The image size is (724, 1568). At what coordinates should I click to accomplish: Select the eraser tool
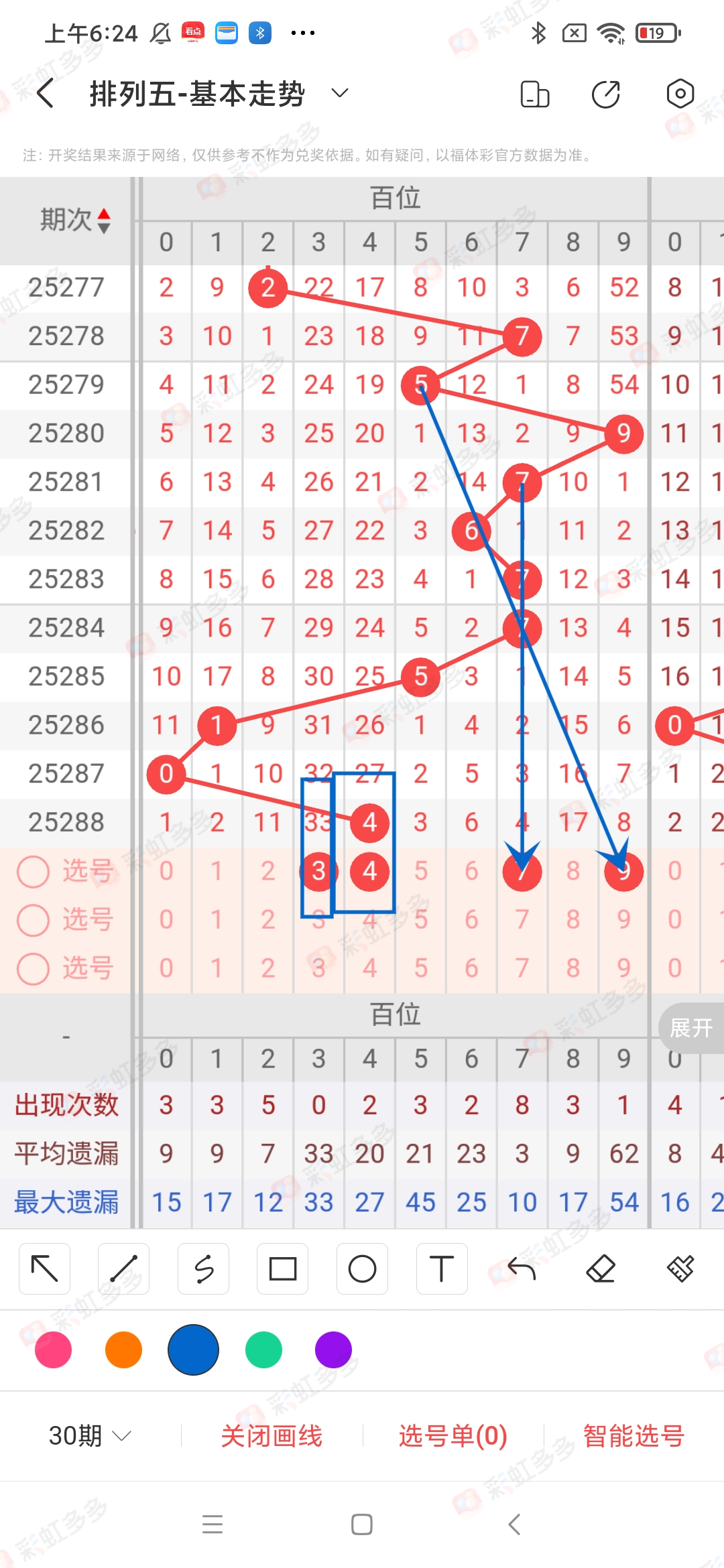pos(601,1268)
